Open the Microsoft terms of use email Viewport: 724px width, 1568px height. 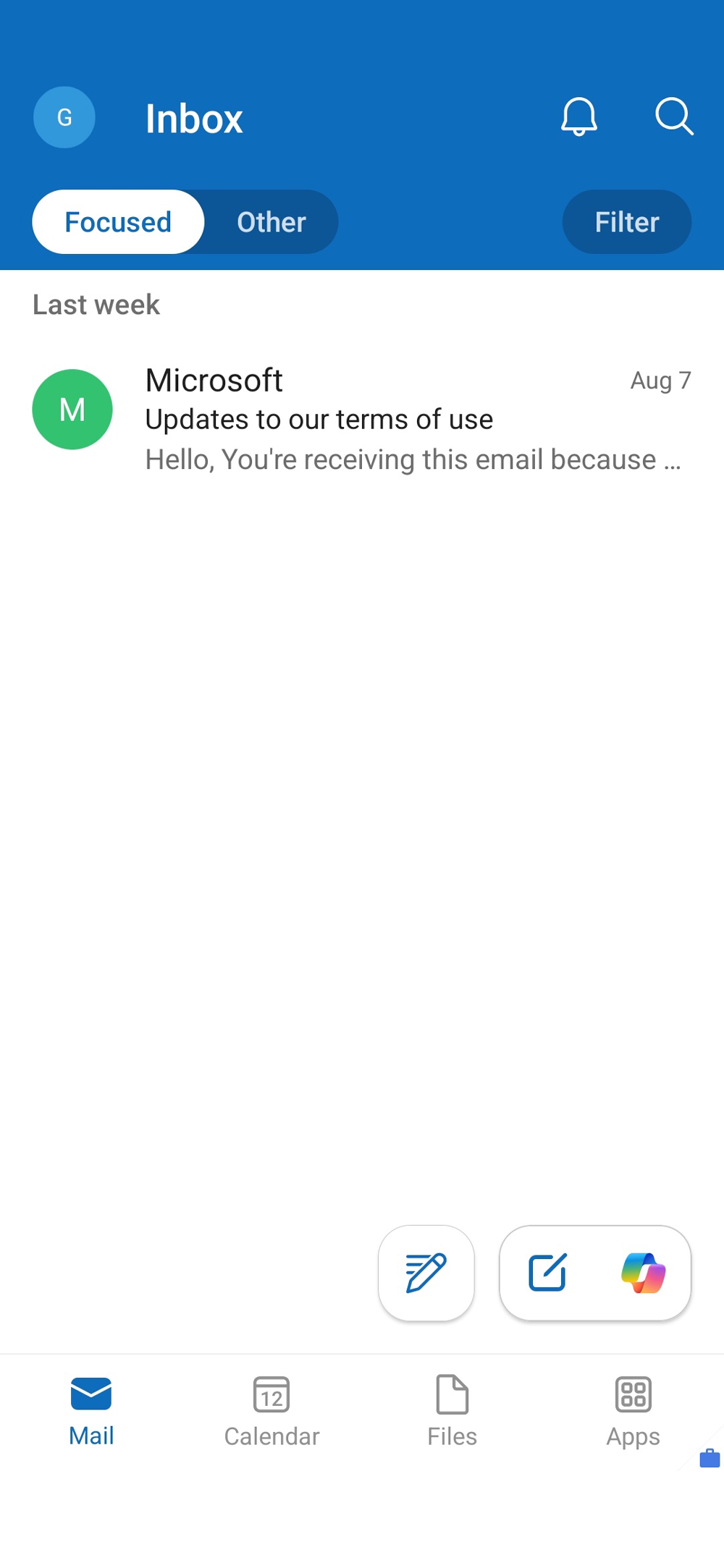click(x=362, y=418)
